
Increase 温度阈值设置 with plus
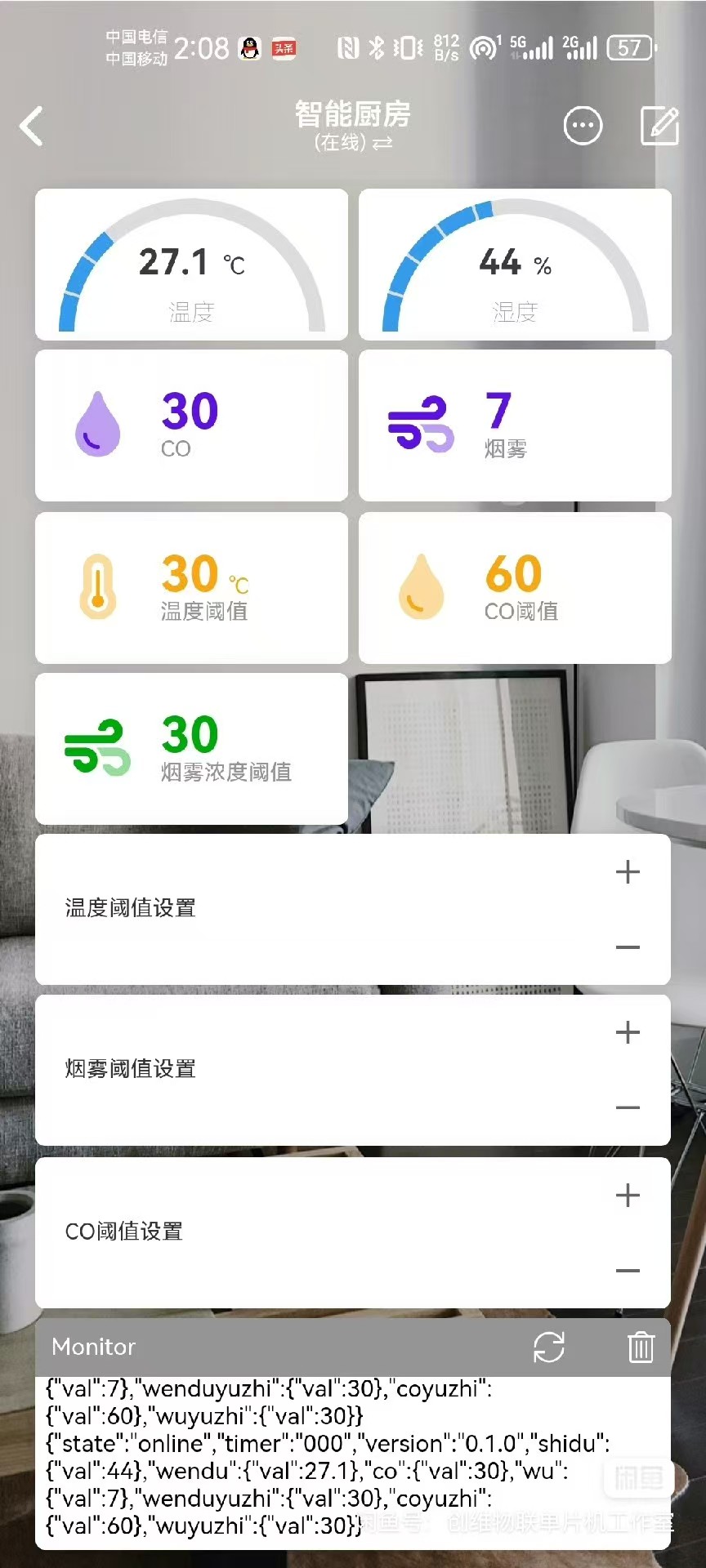[628, 872]
